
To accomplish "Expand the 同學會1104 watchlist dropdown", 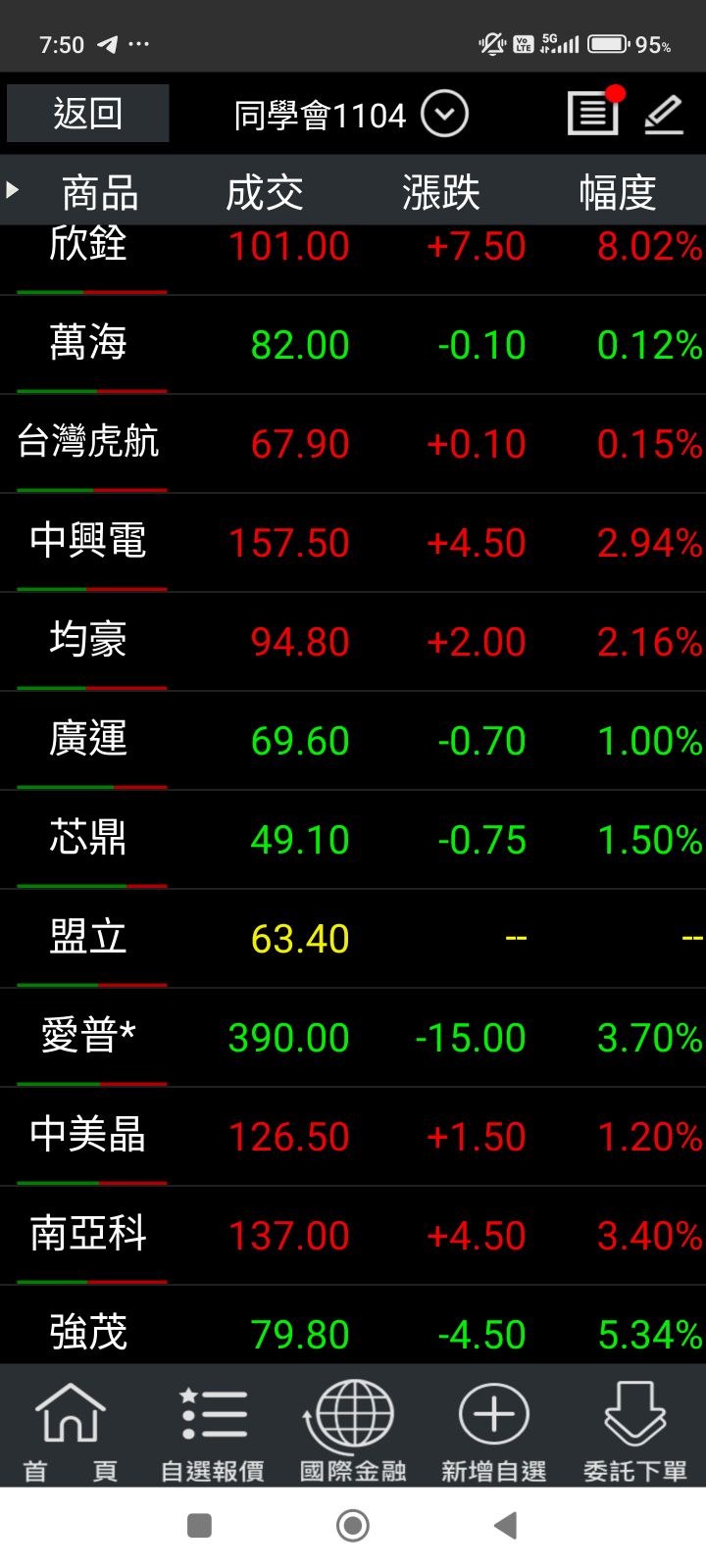I will click(x=444, y=115).
